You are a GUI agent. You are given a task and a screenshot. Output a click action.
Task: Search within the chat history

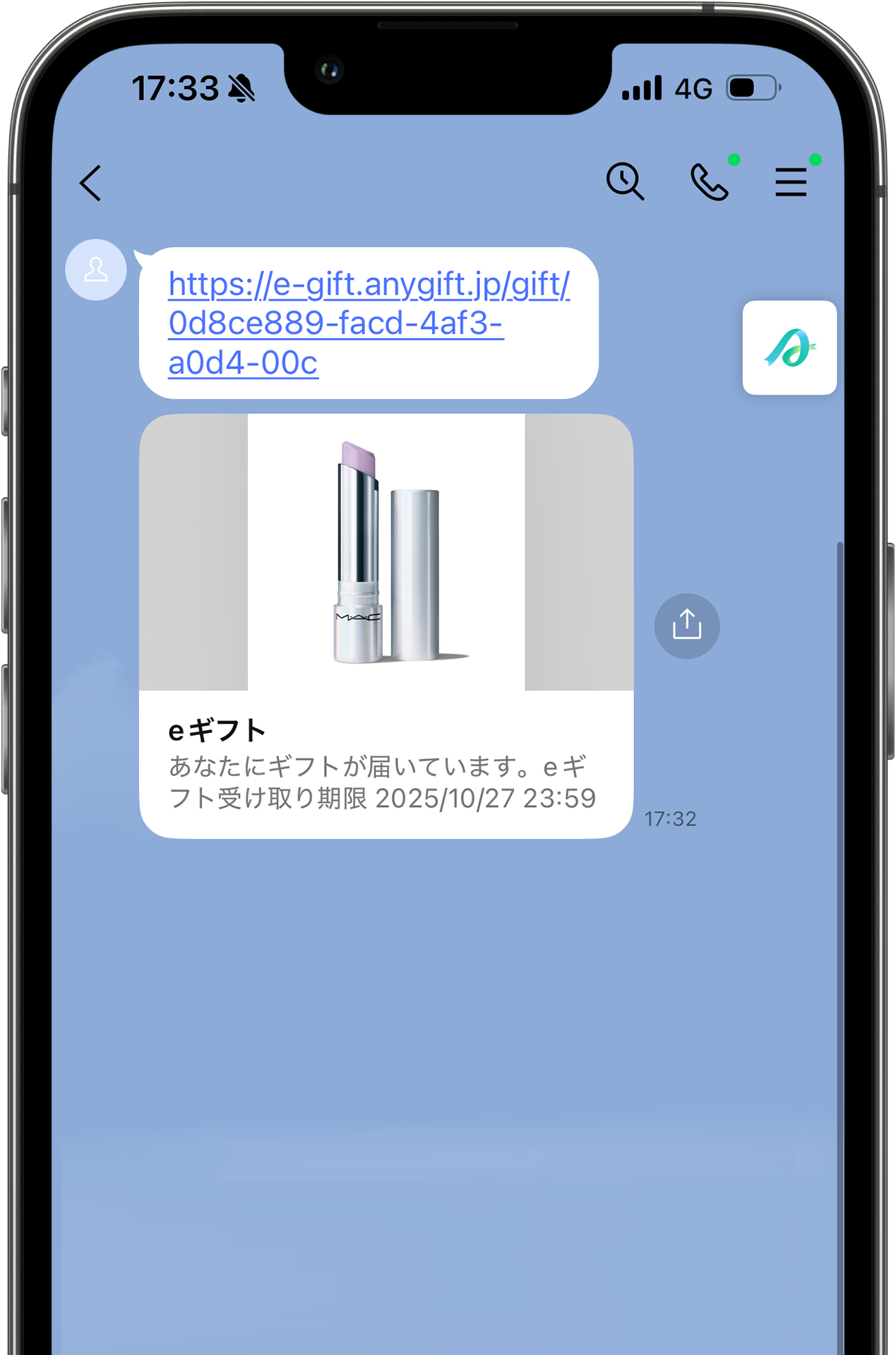(625, 181)
